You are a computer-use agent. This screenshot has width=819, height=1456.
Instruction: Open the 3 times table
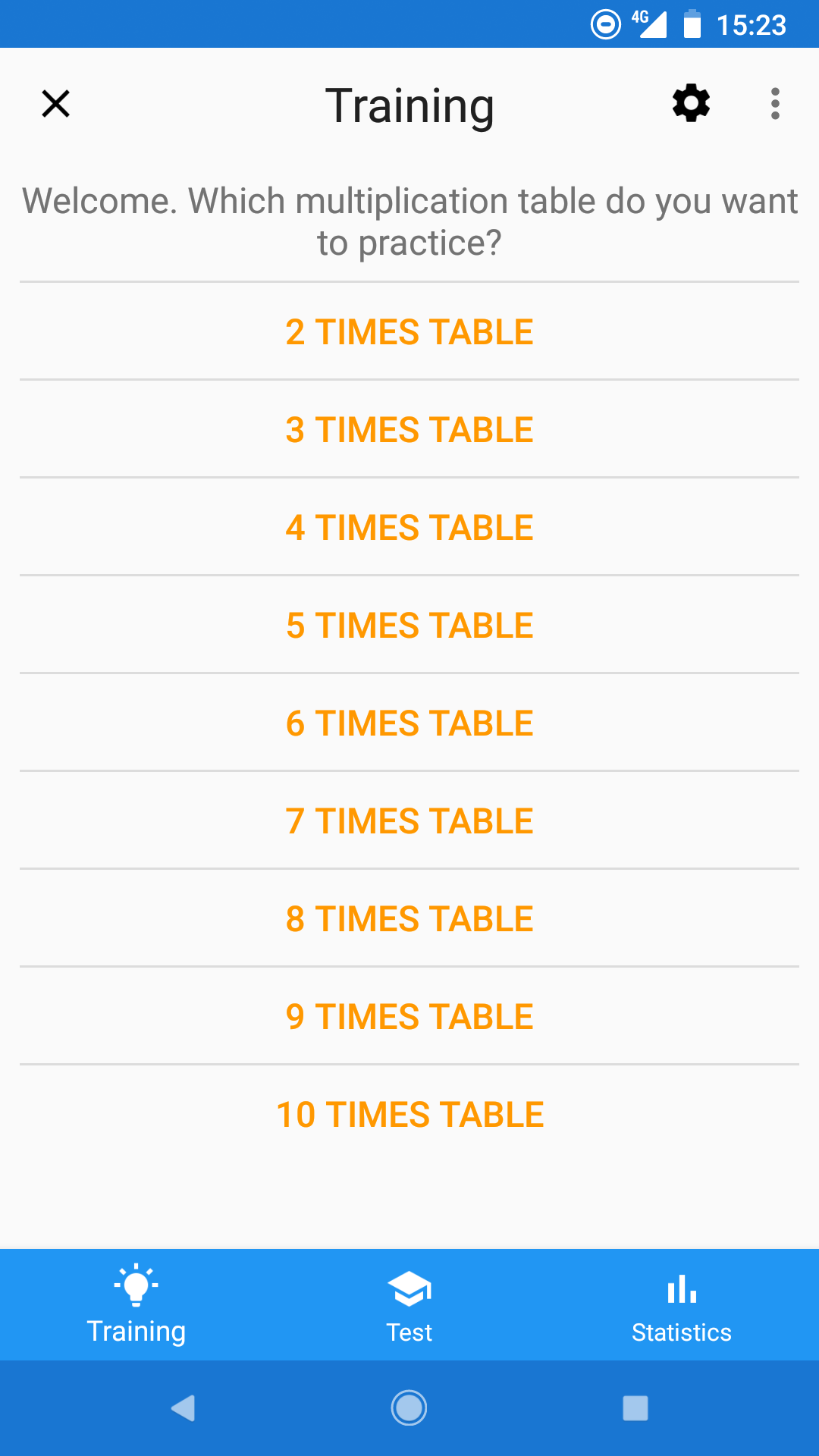409,428
